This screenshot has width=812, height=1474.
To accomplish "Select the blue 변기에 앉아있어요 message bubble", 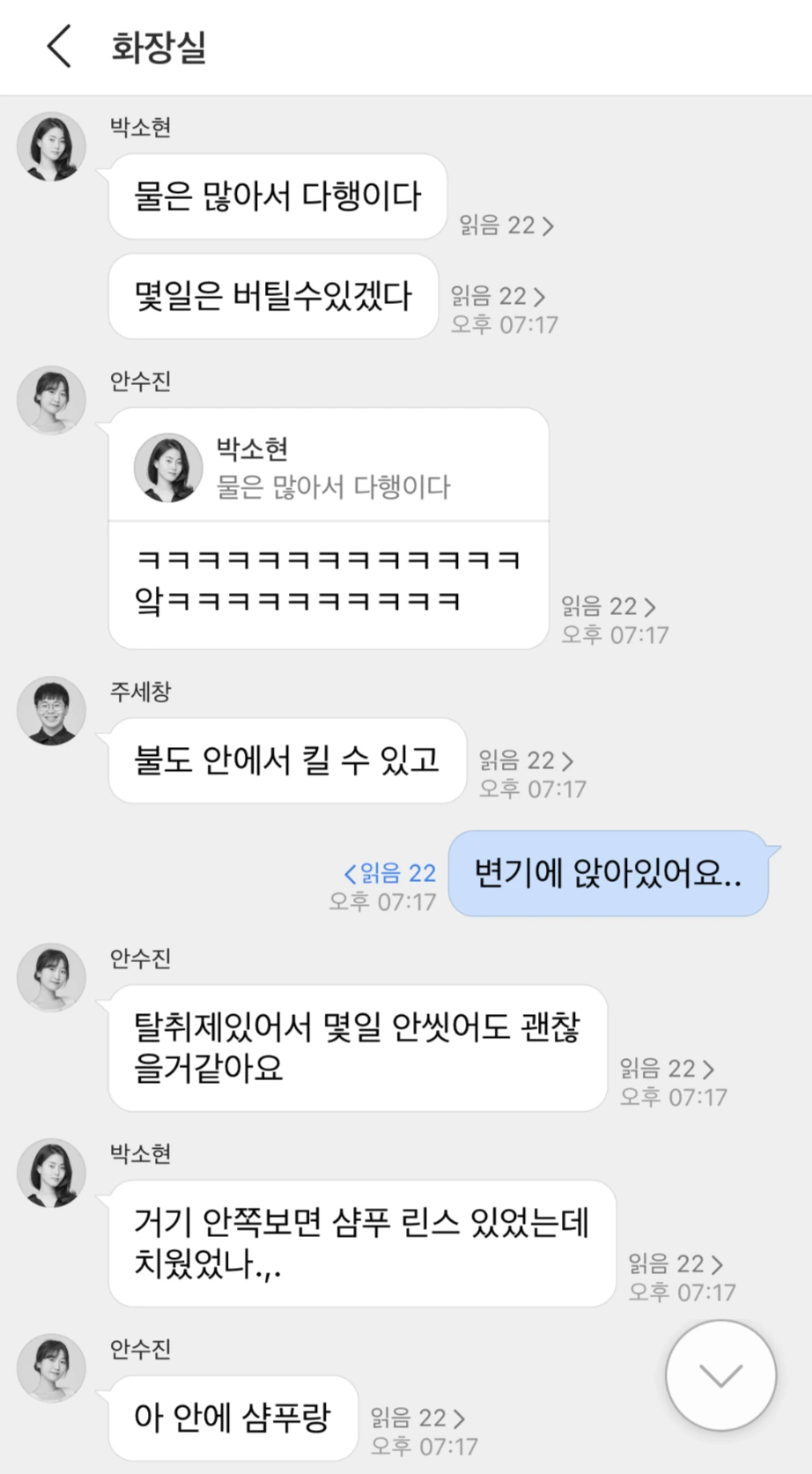I will pyautogui.click(x=611, y=874).
